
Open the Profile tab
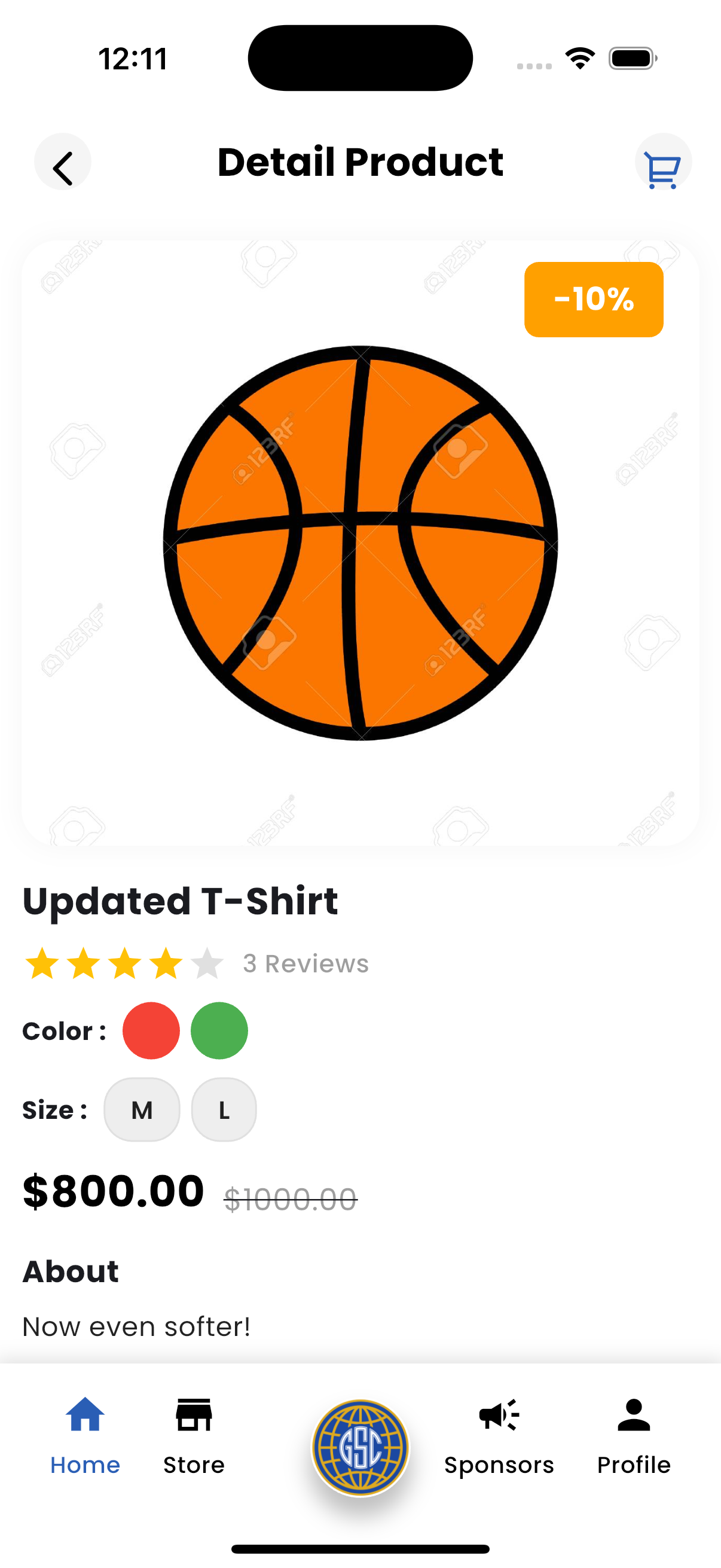(x=633, y=1436)
